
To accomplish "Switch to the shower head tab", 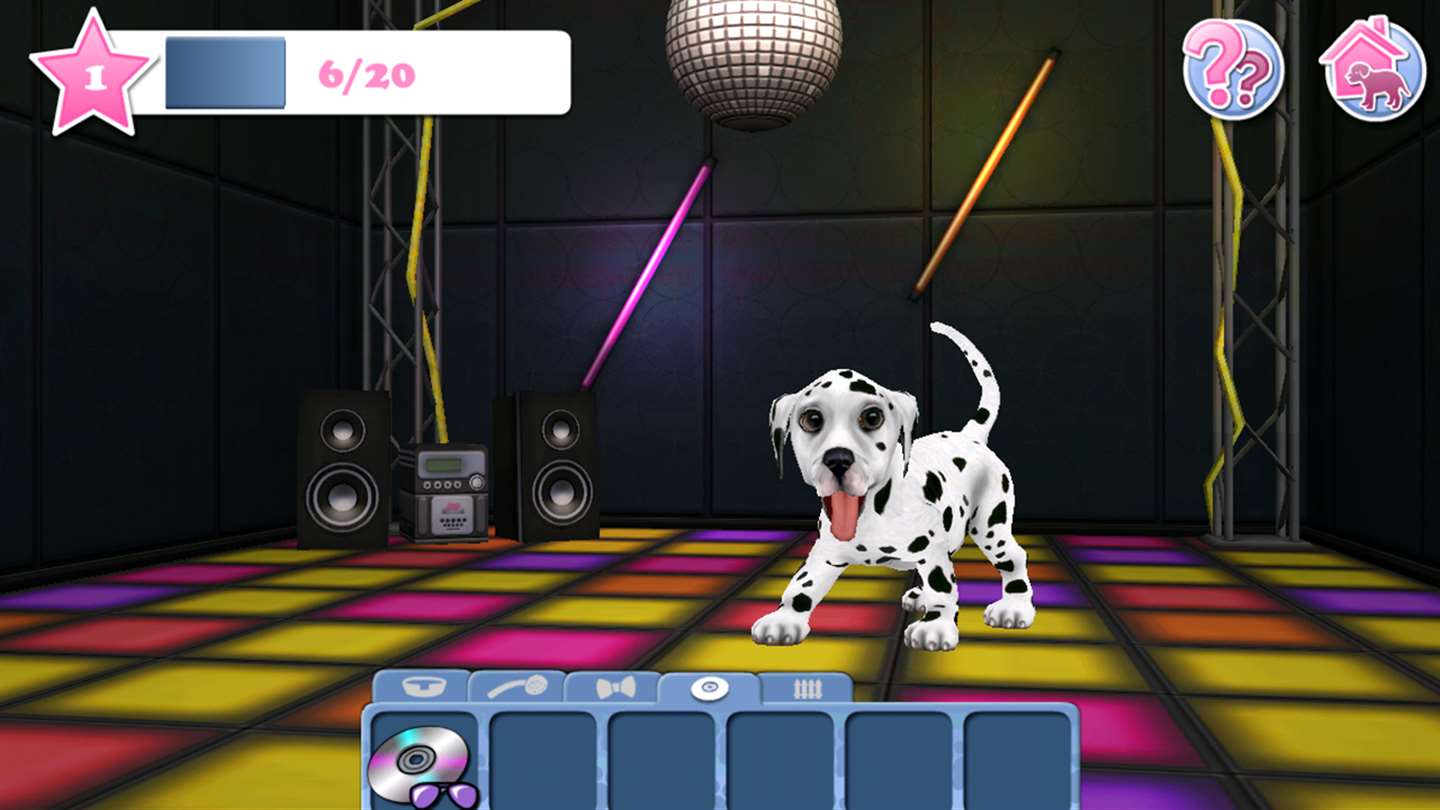I will [518, 687].
